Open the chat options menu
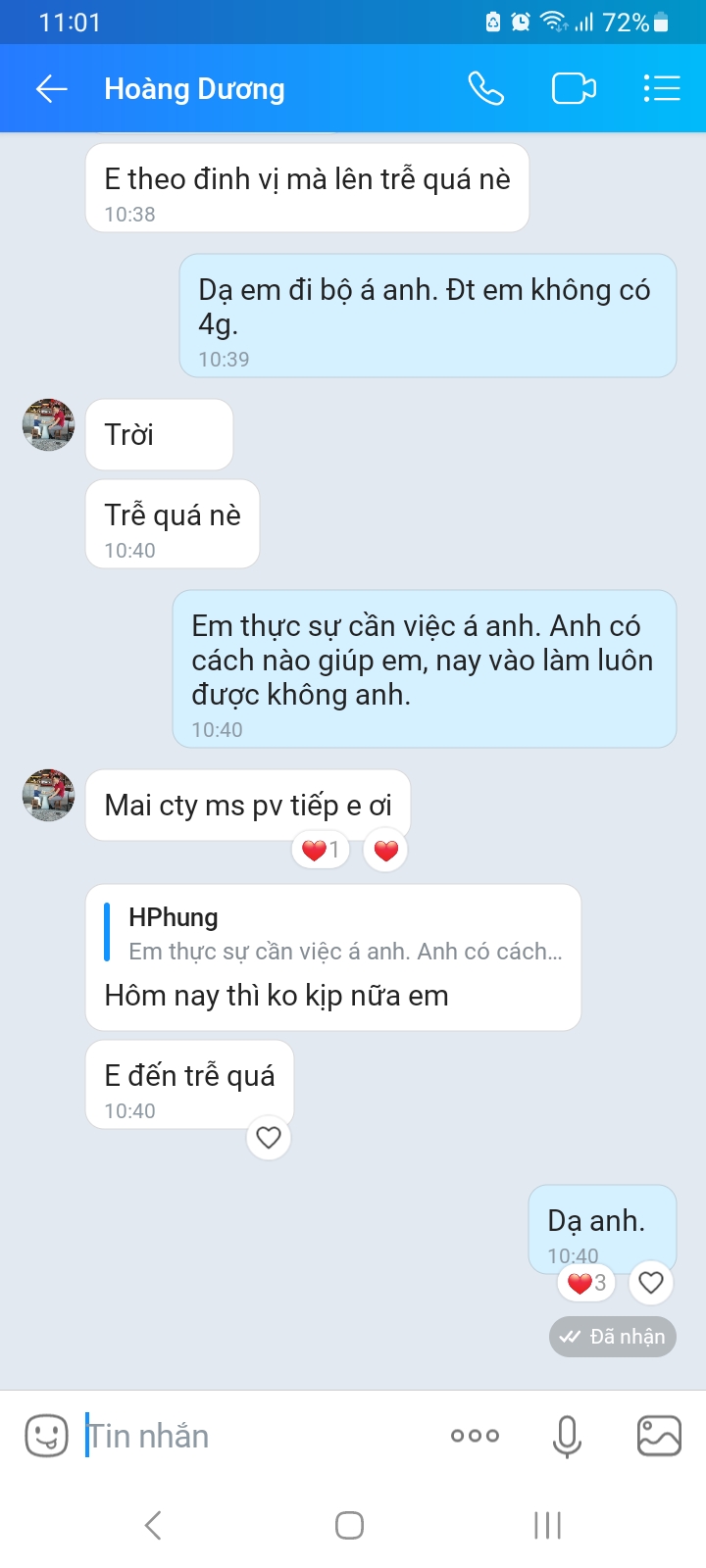Screen dimensions: 706x1568 coord(662,89)
